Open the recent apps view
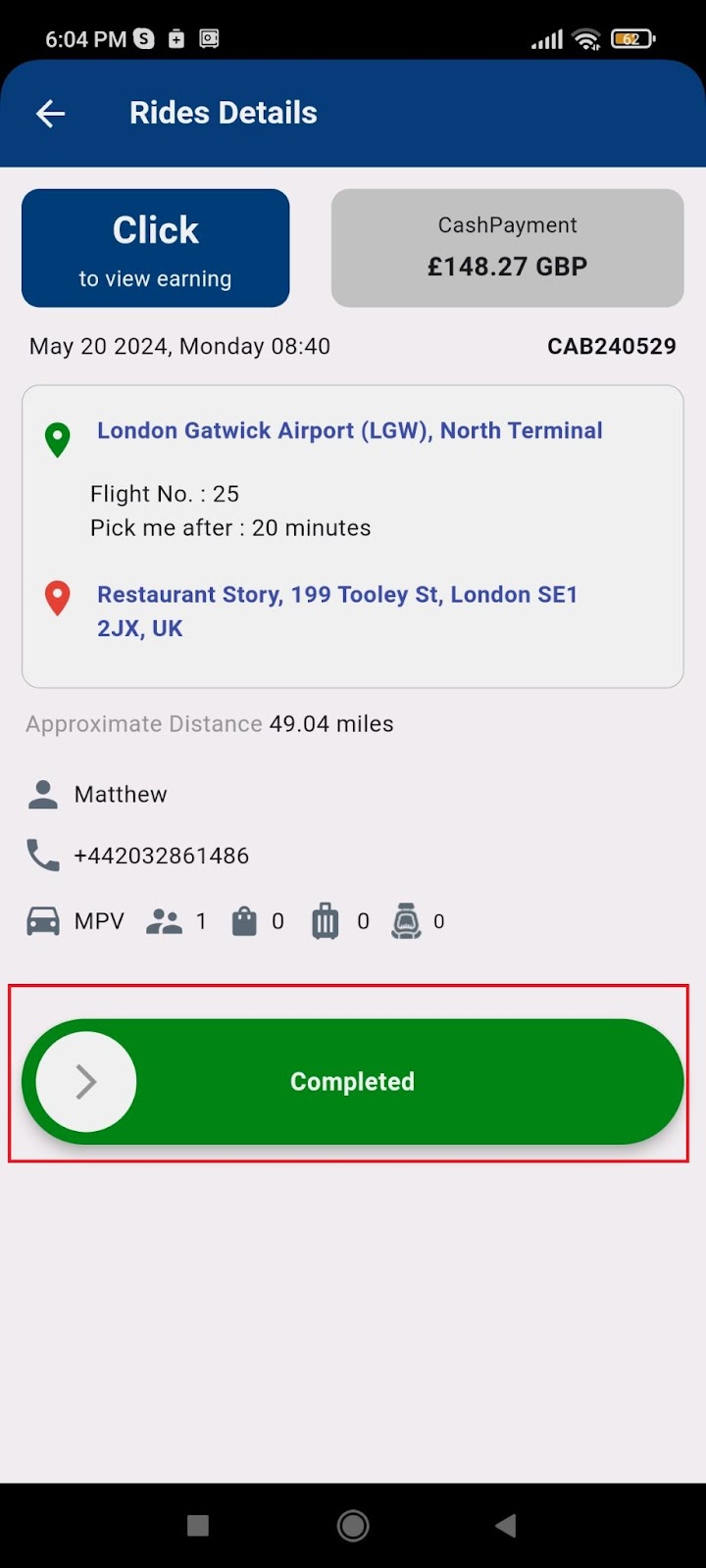706x1568 pixels. click(x=198, y=1525)
